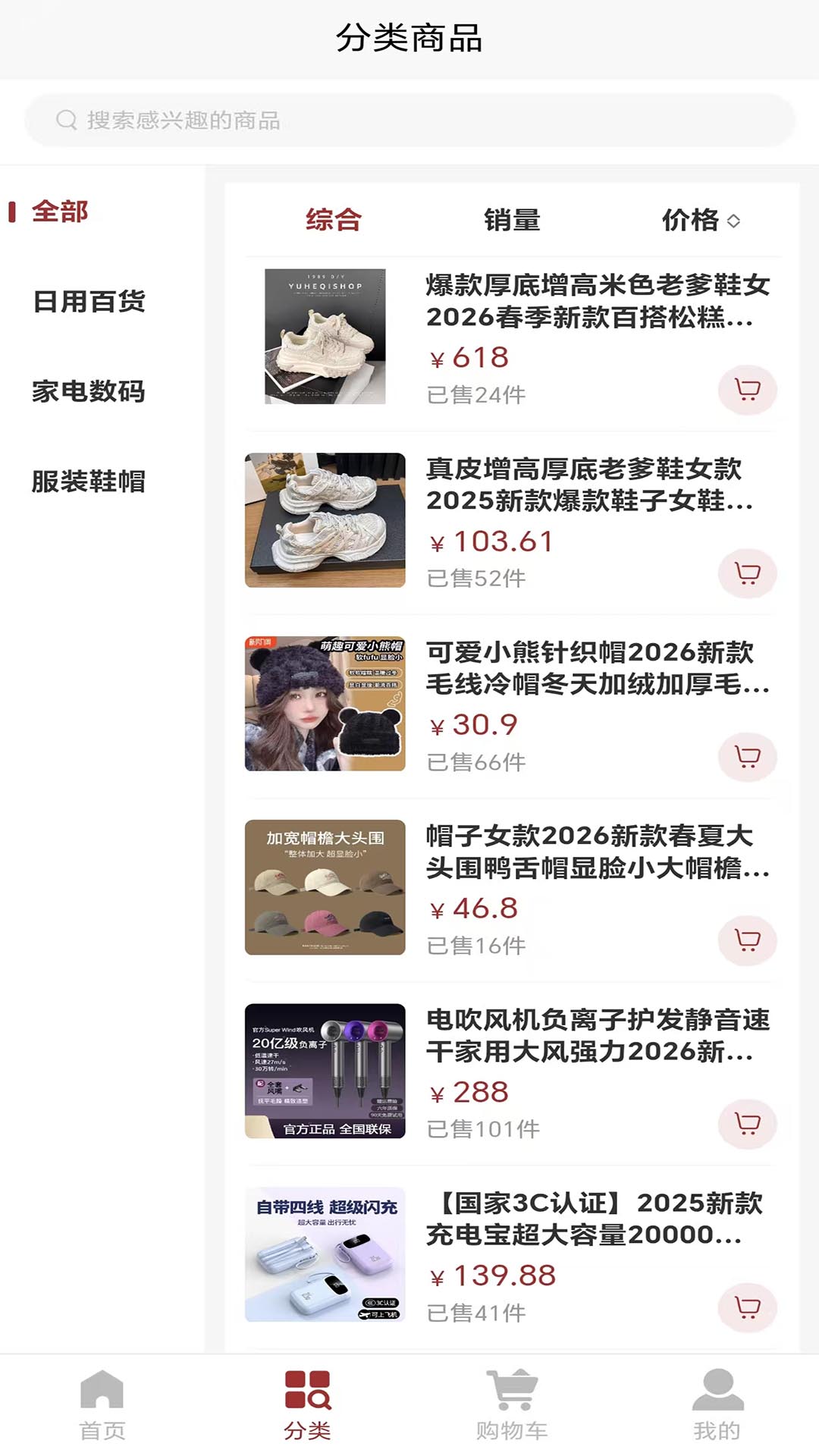Viewport: 819px width, 1456px height.
Task: Select the 日用百货 category
Action: coord(88,303)
